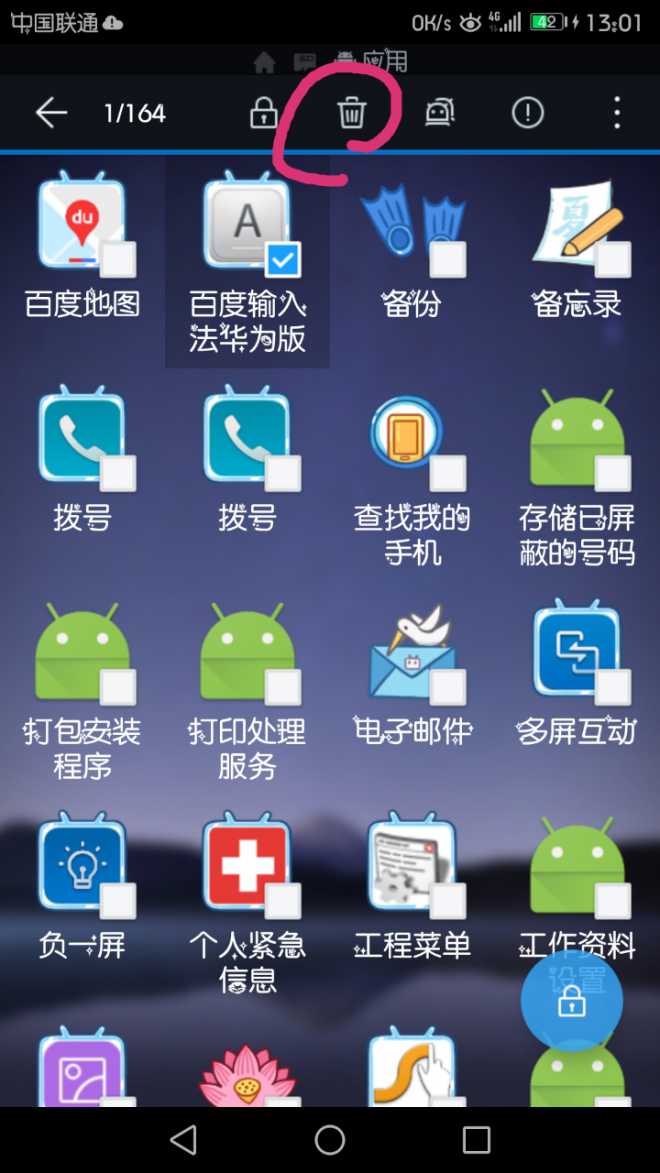
Task: Tap the trash can delete icon
Action: [x=350, y=113]
